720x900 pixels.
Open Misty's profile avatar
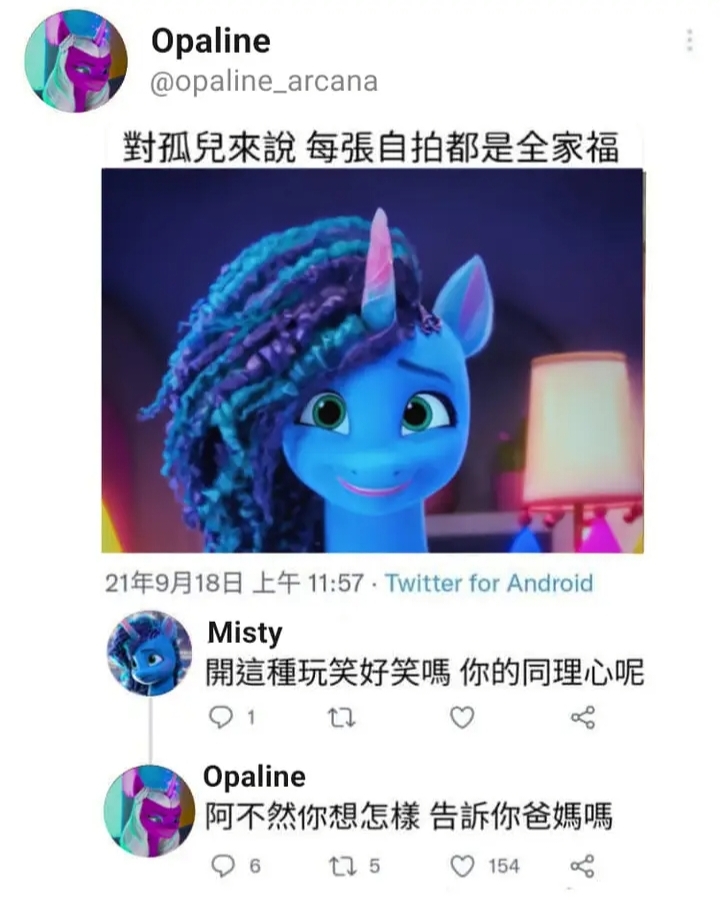click(149, 653)
